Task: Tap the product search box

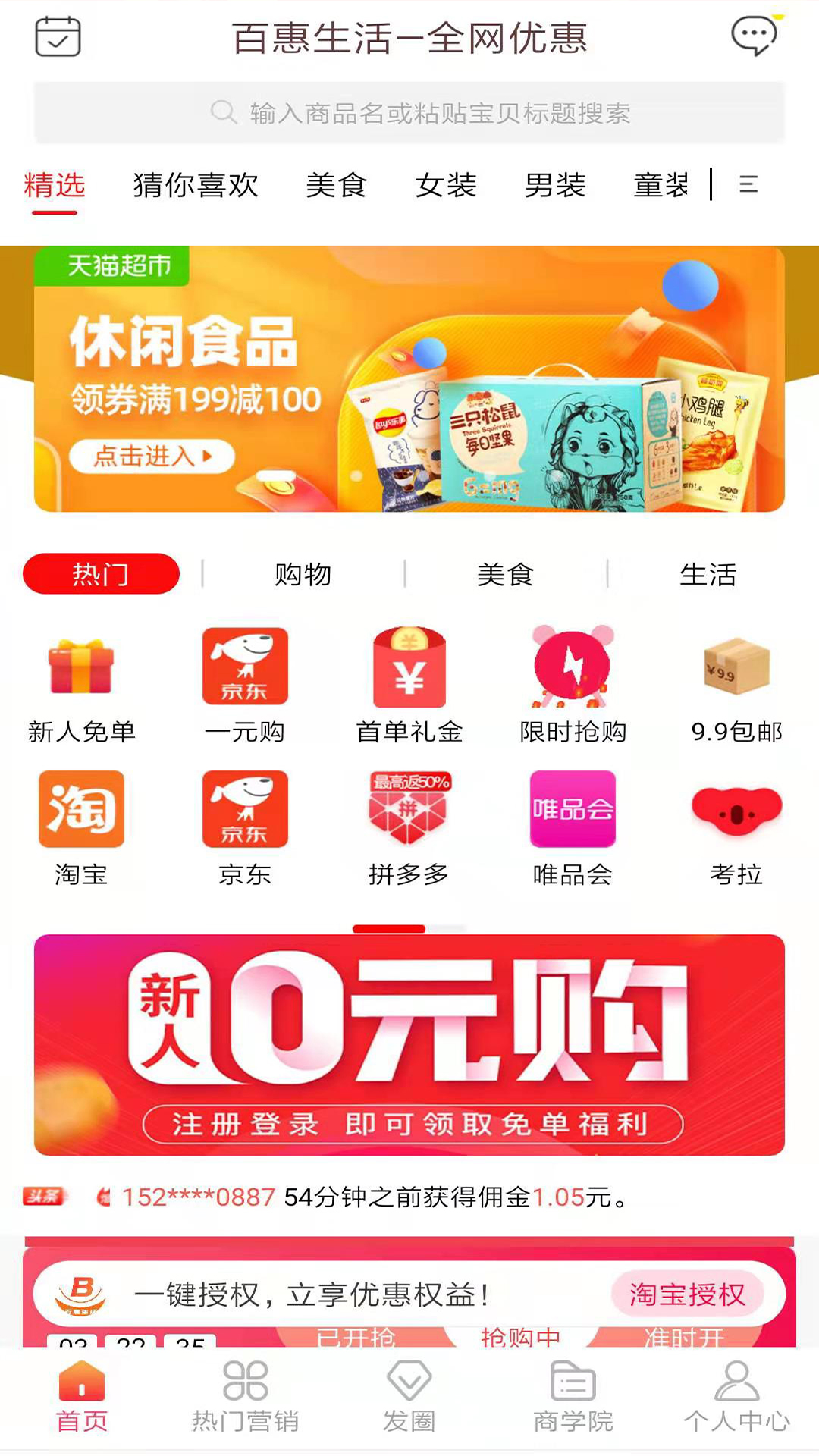Action: pos(409,113)
